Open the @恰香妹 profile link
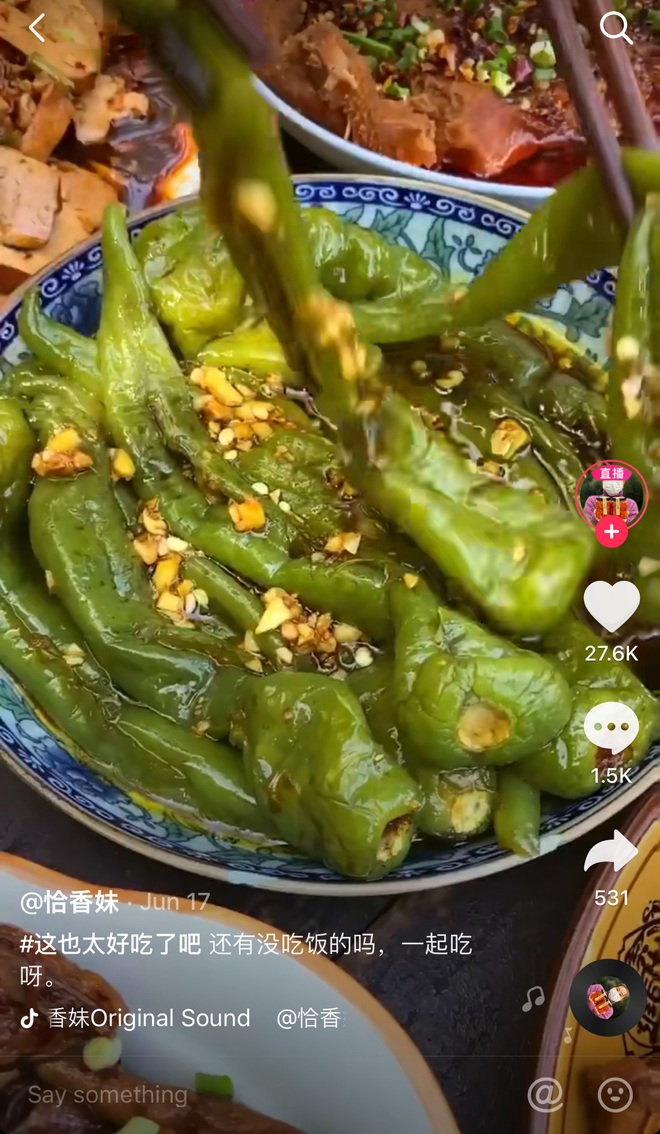Screen dimensions: 660x1134 coord(69,902)
